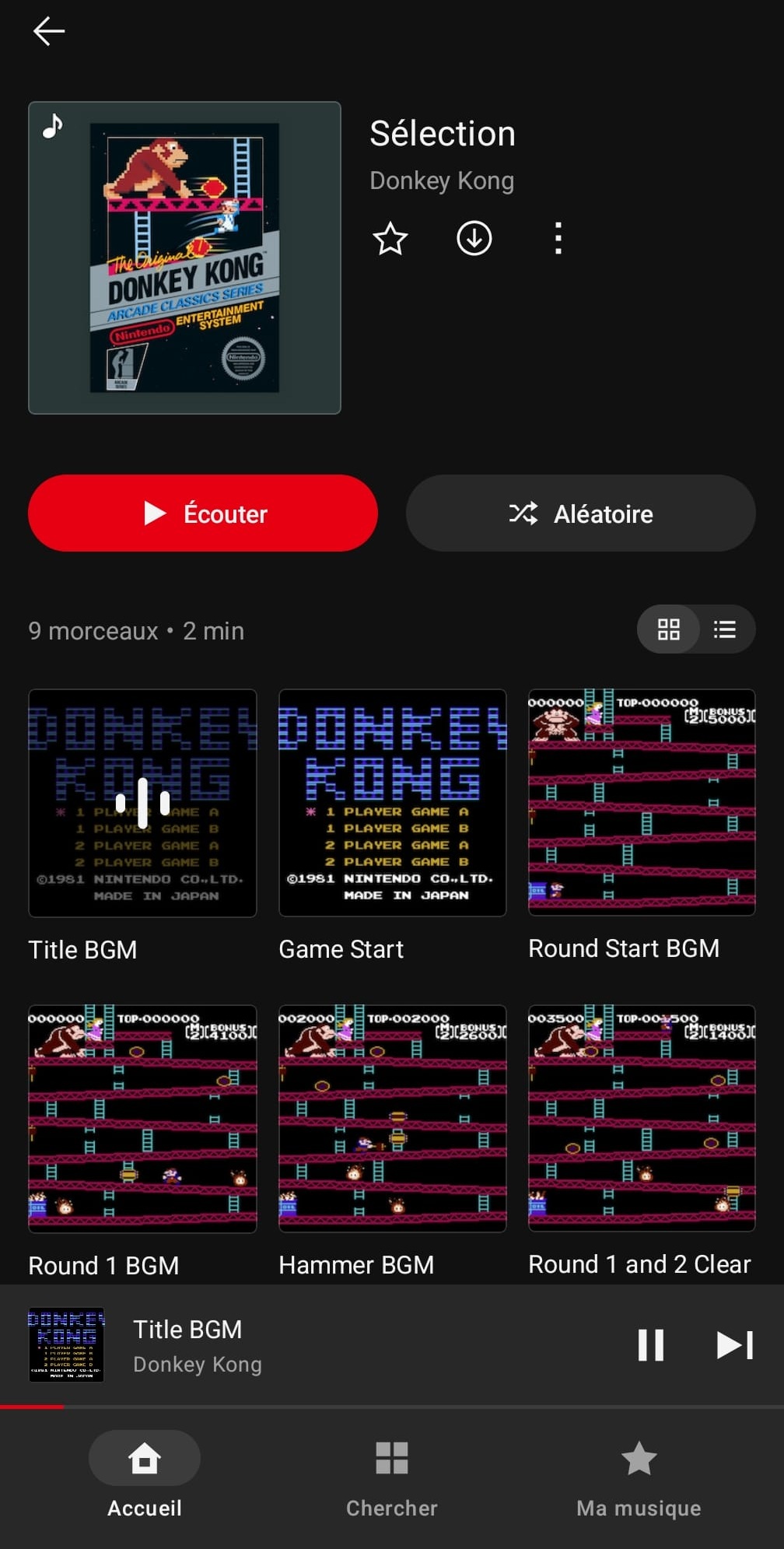Tap the Écouter play button
The height and width of the screenshot is (1549, 784).
tap(203, 513)
